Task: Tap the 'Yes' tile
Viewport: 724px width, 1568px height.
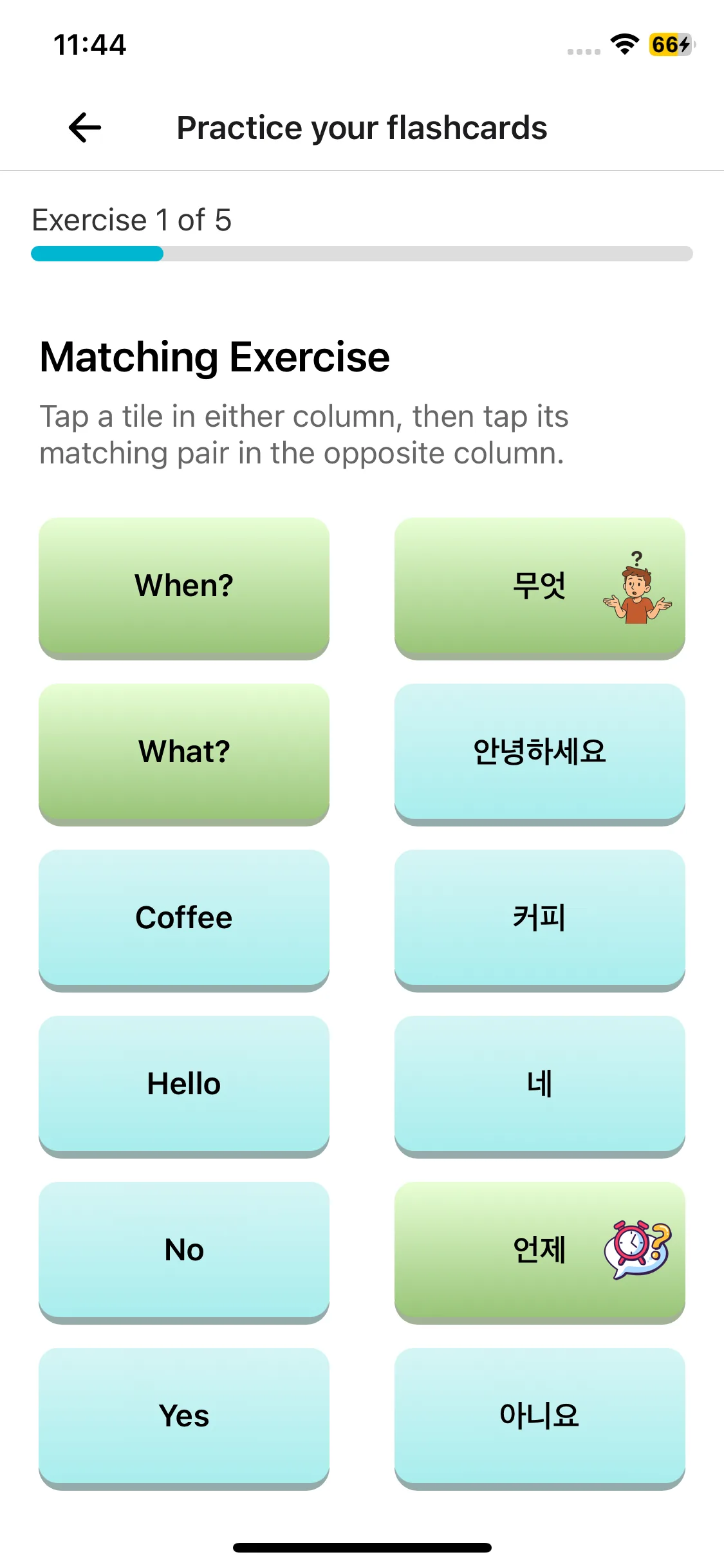Action: click(184, 1416)
